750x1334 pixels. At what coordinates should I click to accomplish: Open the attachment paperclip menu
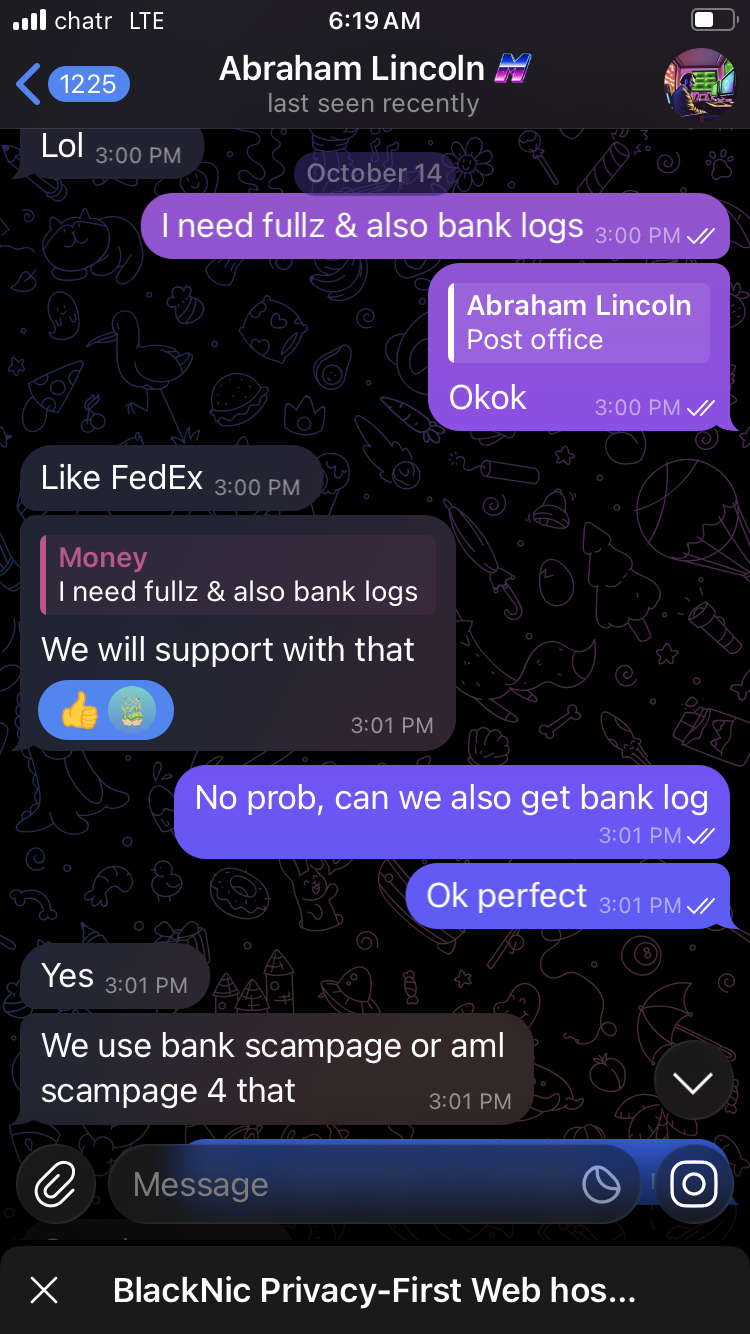pos(55,1184)
